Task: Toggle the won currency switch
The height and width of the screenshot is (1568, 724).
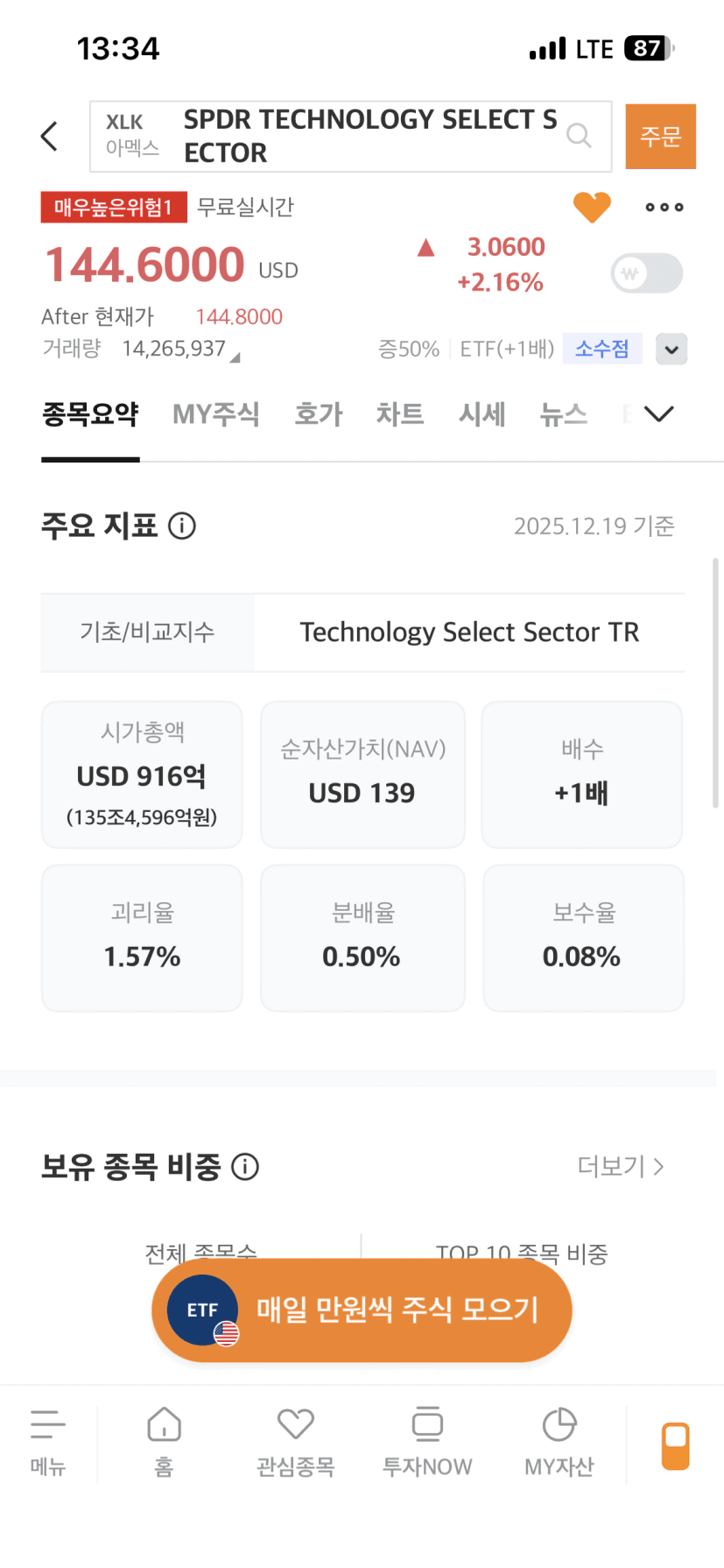Action: coord(646,273)
